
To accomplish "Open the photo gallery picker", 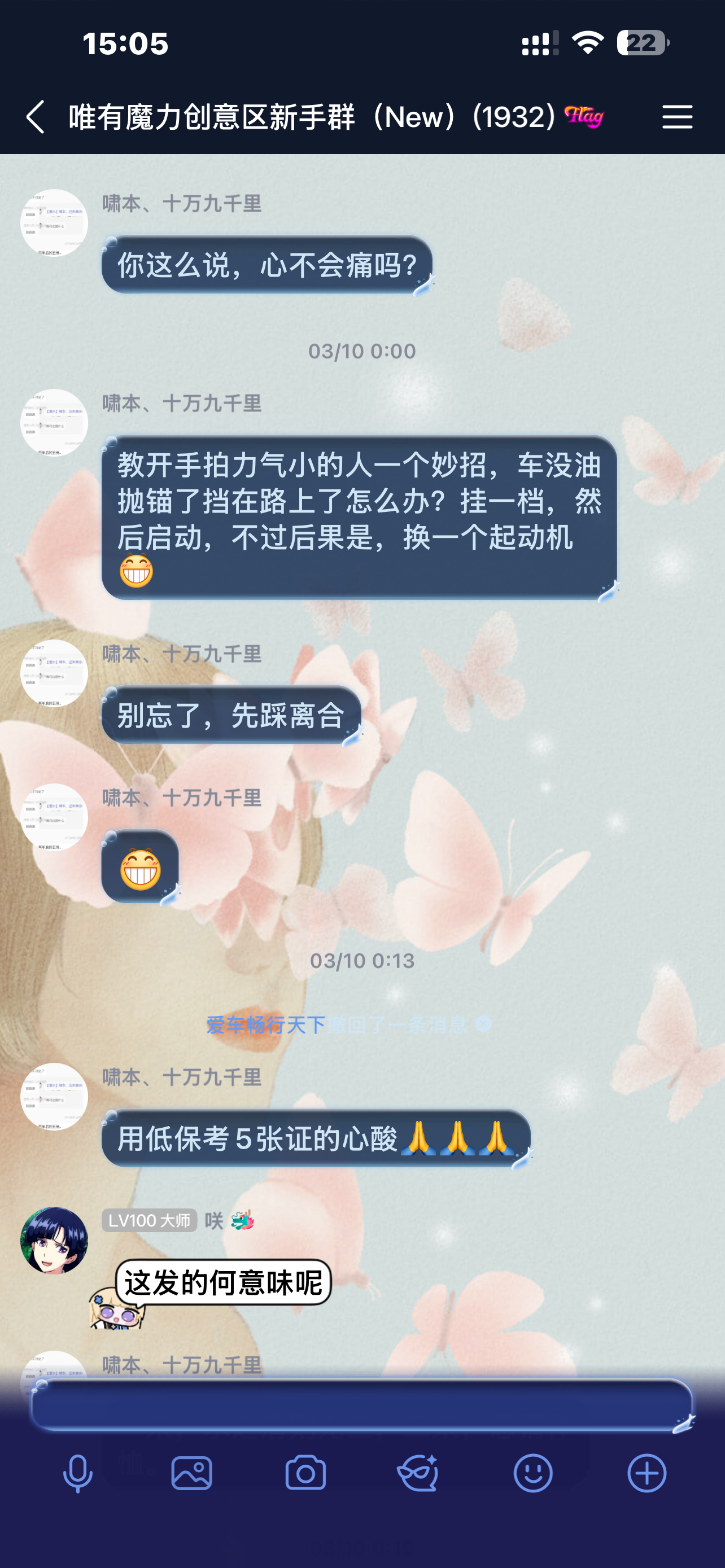I will point(192,1474).
